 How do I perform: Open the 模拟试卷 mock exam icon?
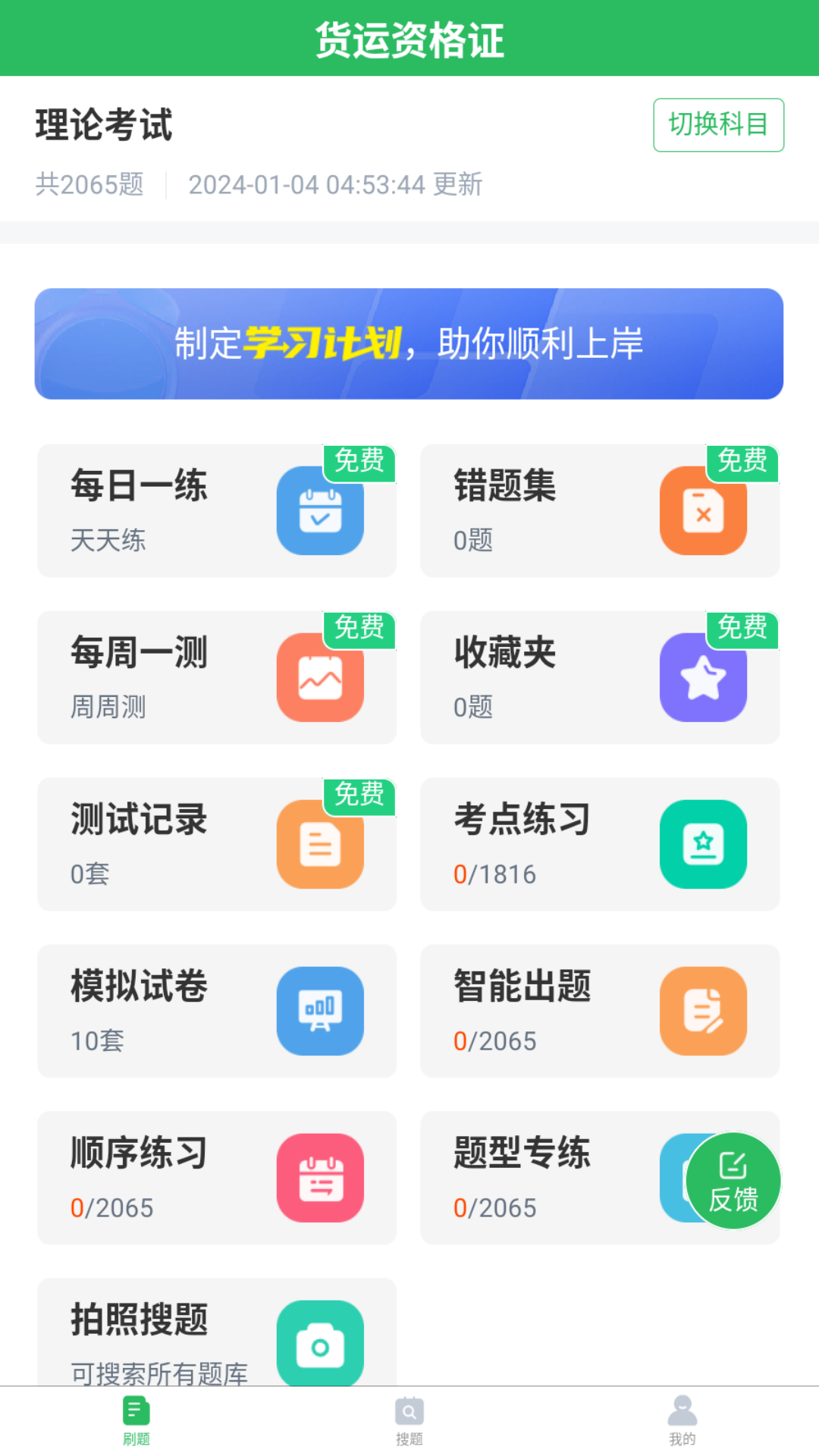[x=320, y=1011]
